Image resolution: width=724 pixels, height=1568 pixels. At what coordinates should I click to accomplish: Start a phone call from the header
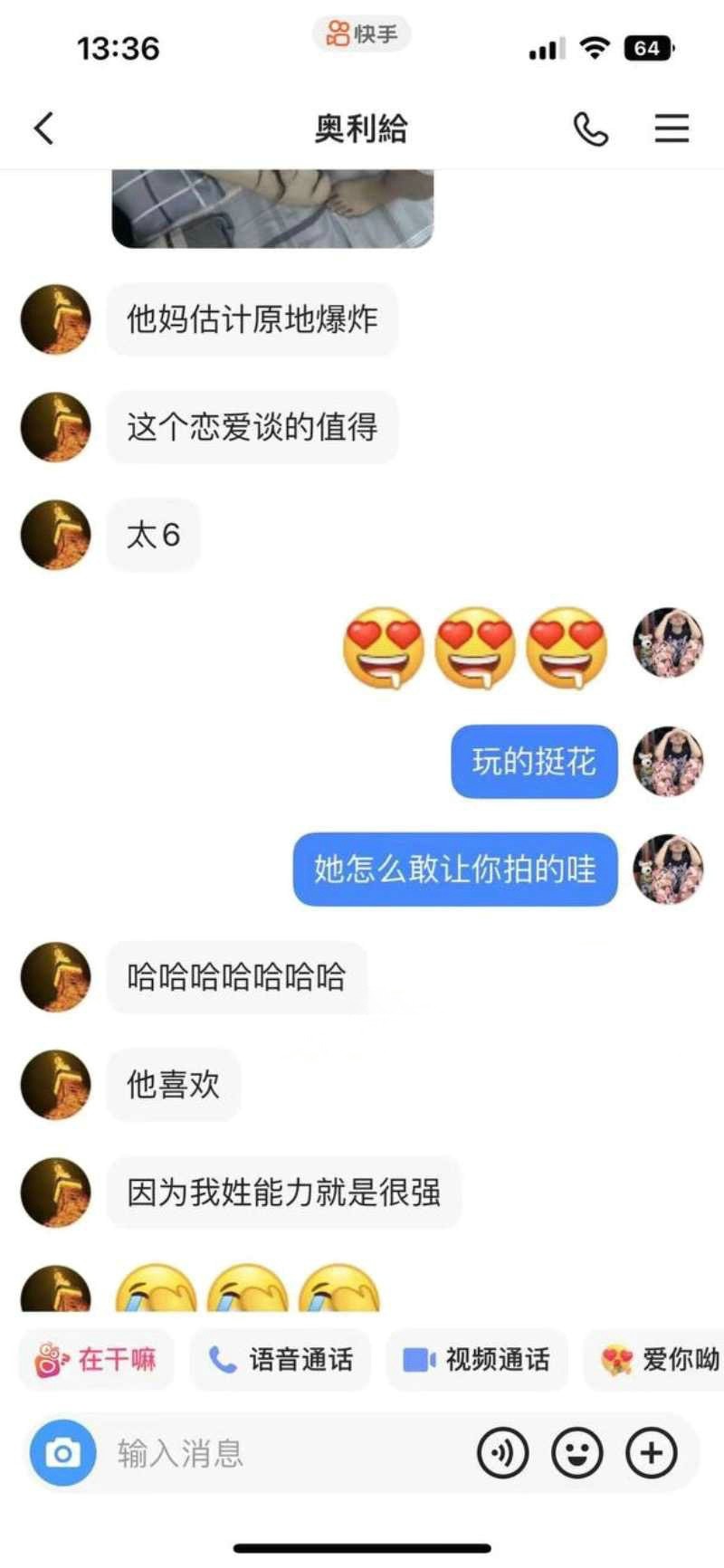pyautogui.click(x=591, y=129)
